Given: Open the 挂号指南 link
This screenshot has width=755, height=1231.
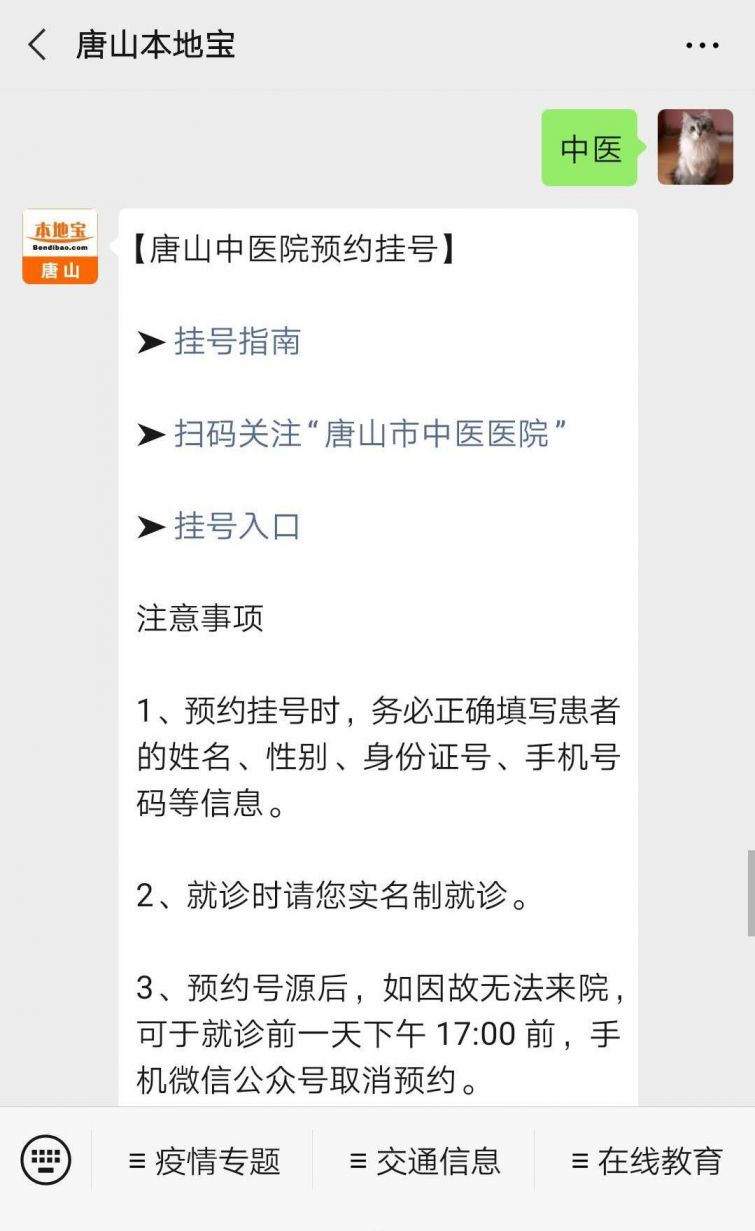Looking at the screenshot, I should tap(237, 342).
